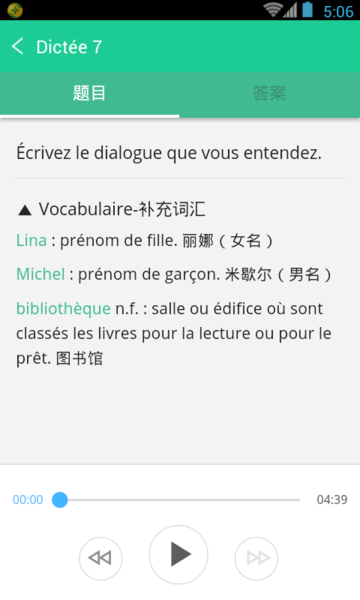Viewport: 360px width, 600px height.
Task: Fast-forward the audio
Action: [256, 558]
